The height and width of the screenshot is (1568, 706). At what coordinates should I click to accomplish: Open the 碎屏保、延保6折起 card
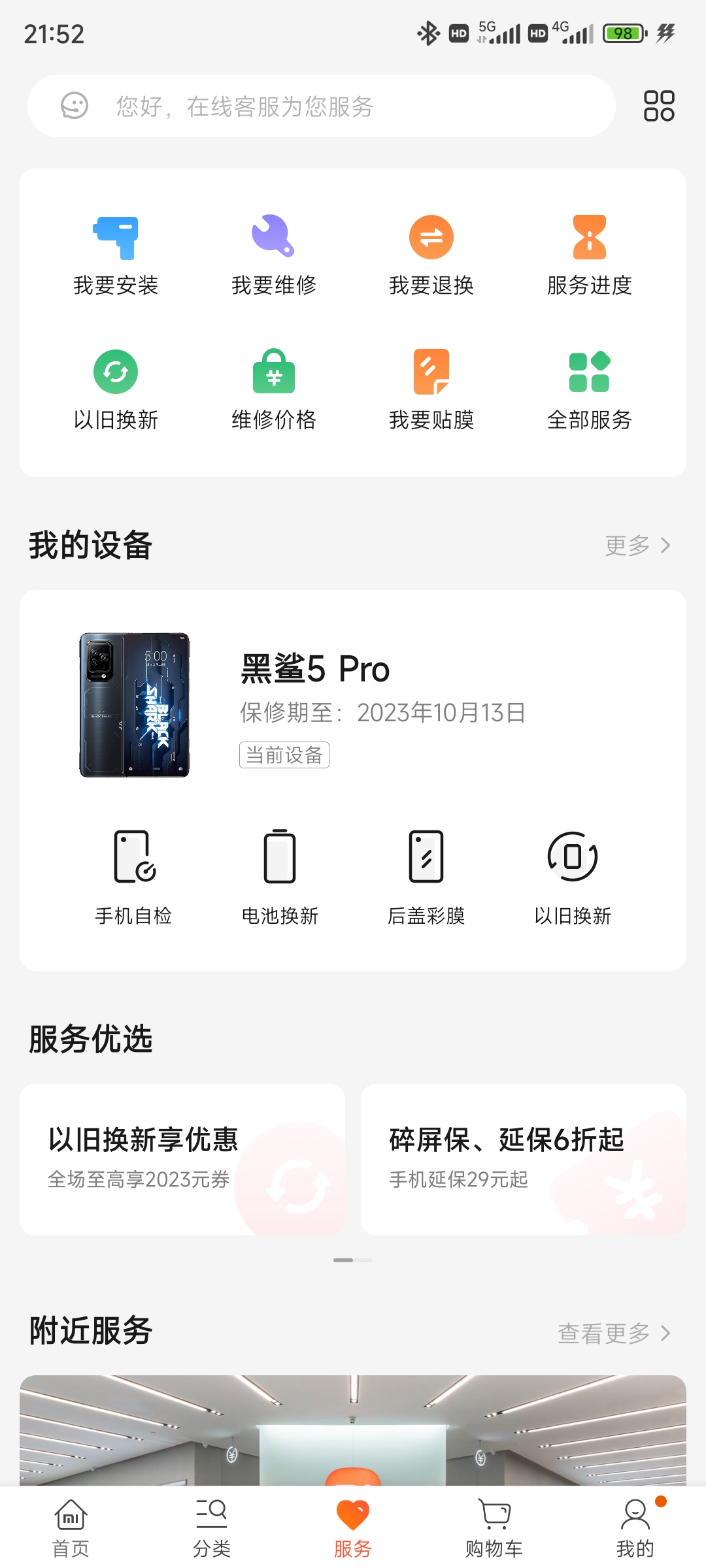tap(524, 1159)
